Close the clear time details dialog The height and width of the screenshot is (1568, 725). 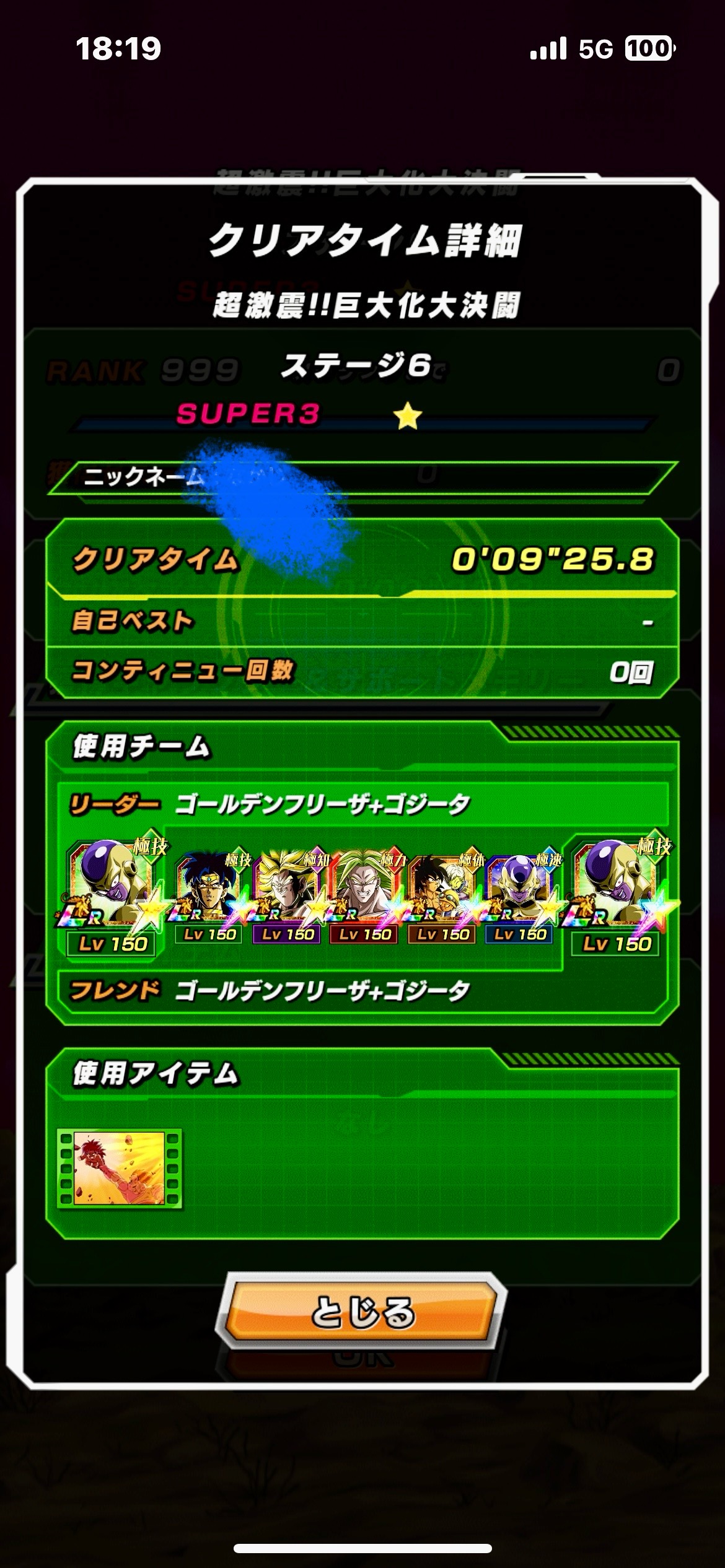pyautogui.click(x=362, y=1312)
